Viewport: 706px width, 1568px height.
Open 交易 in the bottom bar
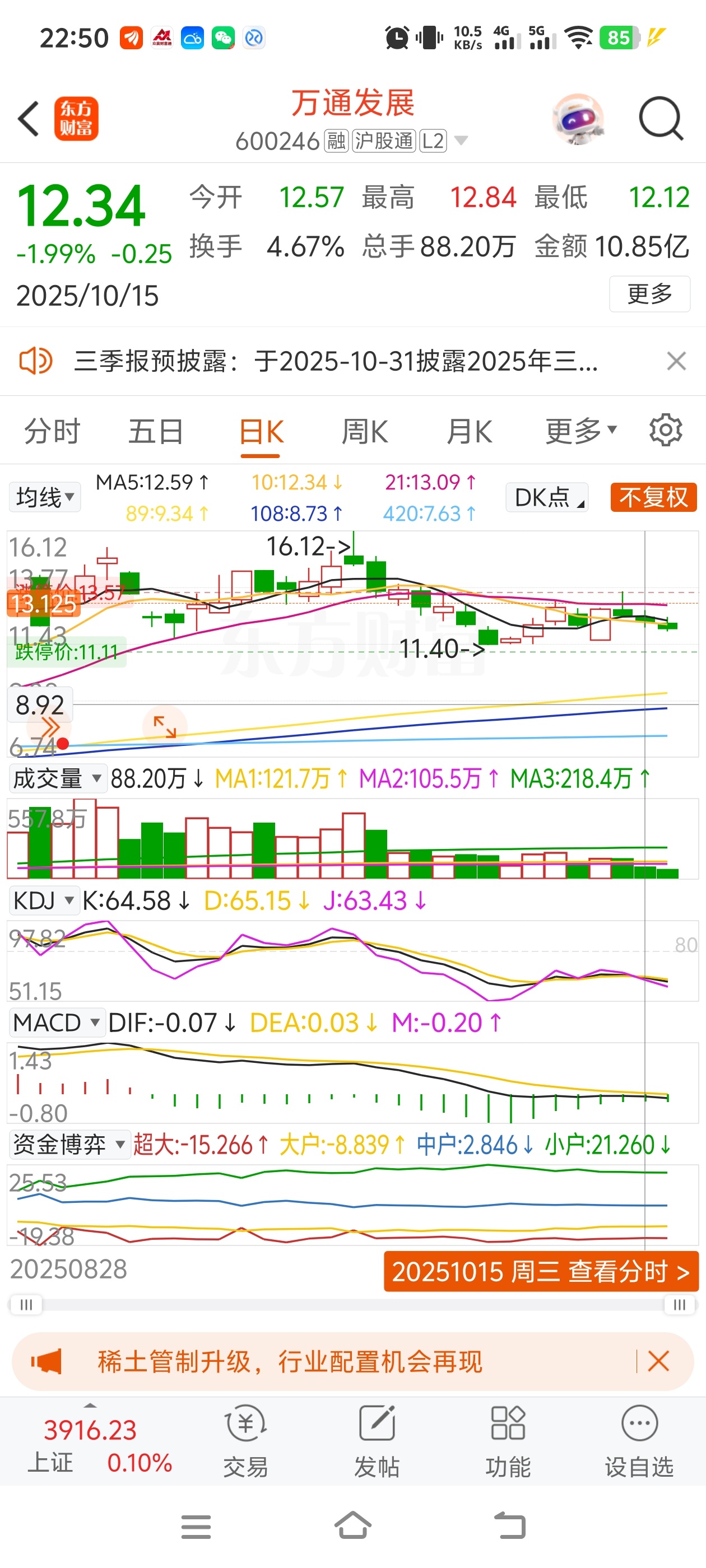245,1440
